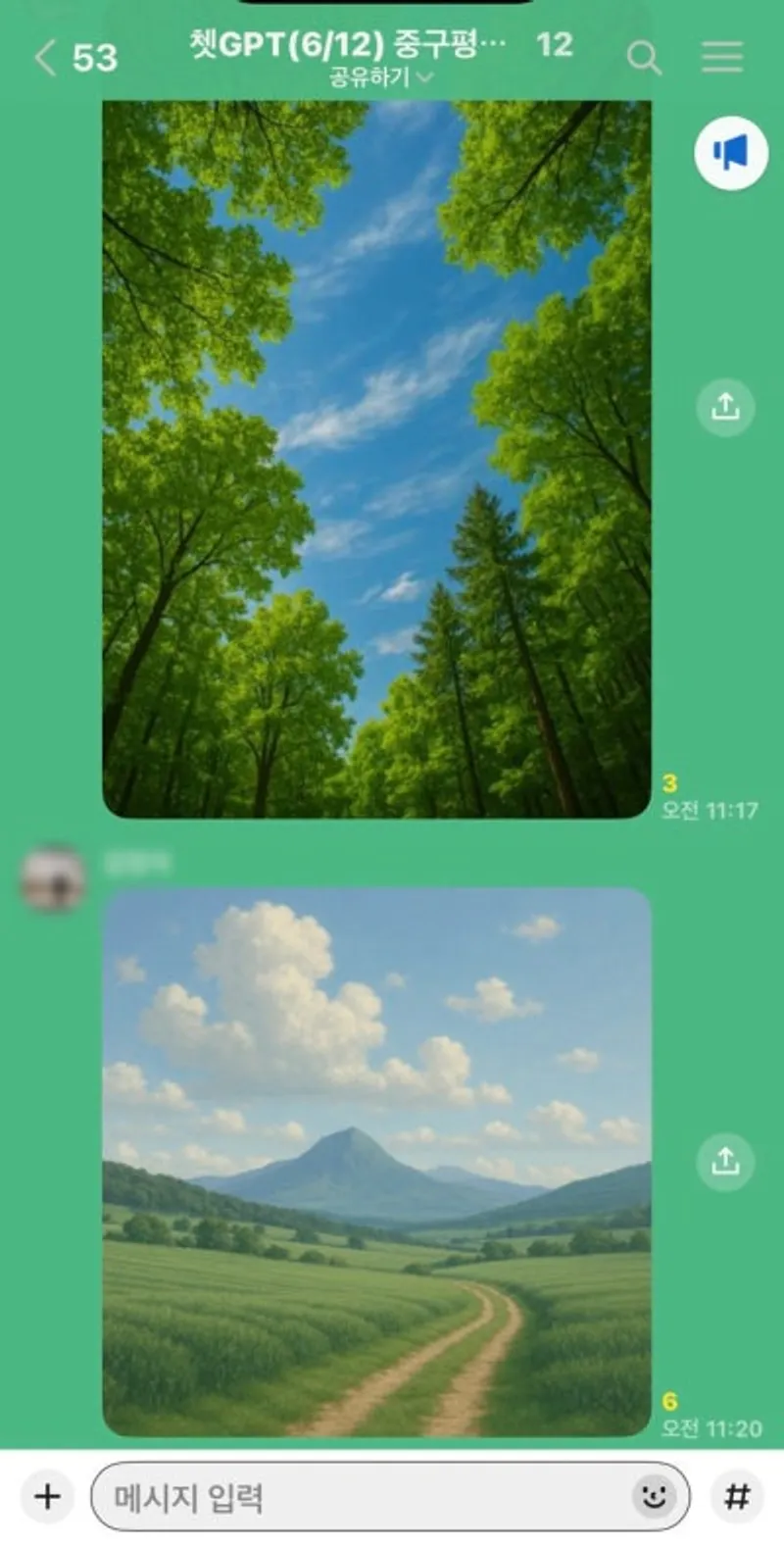This screenshot has width=784, height=1549.
Task: Open the emoticon picker
Action: pyautogui.click(x=654, y=1497)
